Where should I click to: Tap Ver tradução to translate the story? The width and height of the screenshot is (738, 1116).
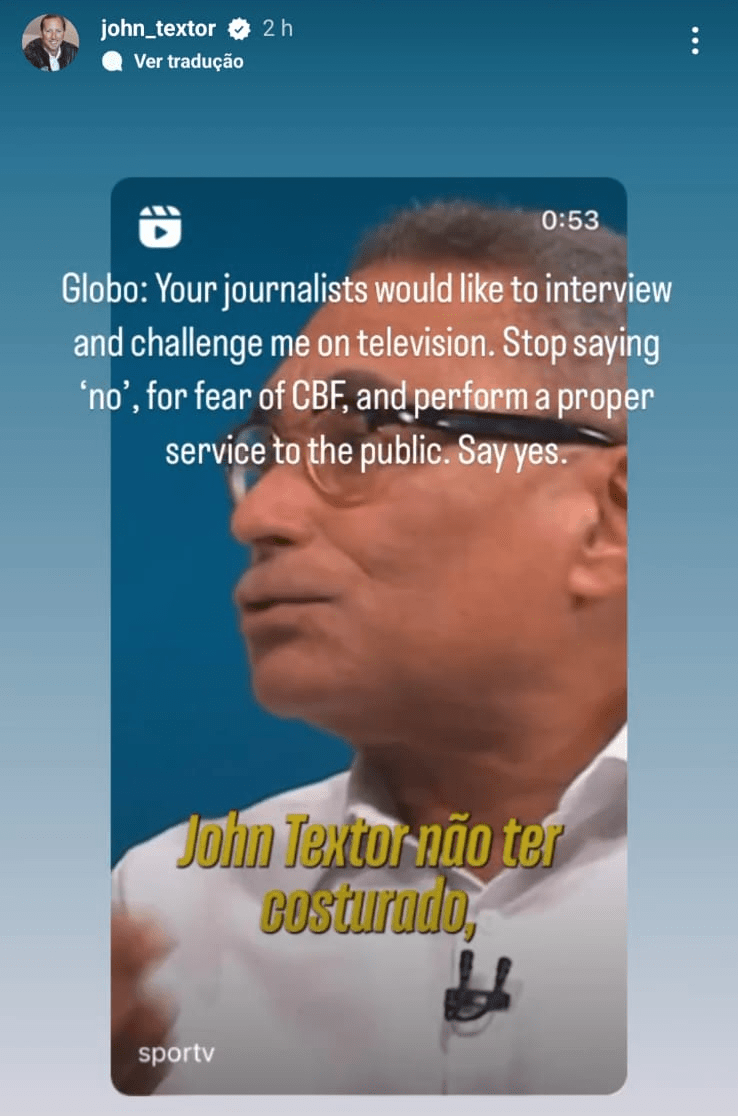(188, 61)
